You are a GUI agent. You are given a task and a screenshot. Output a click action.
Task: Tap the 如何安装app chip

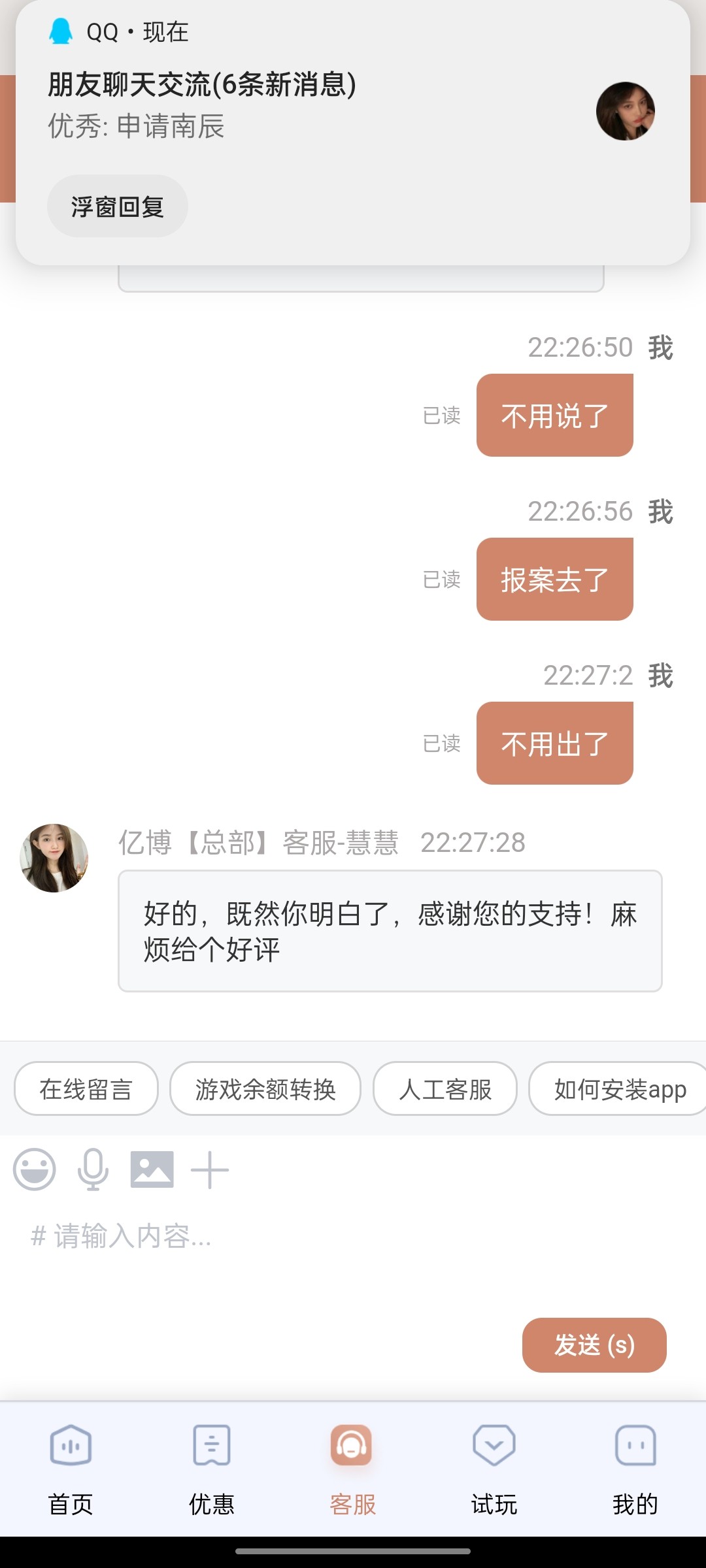coord(618,1089)
